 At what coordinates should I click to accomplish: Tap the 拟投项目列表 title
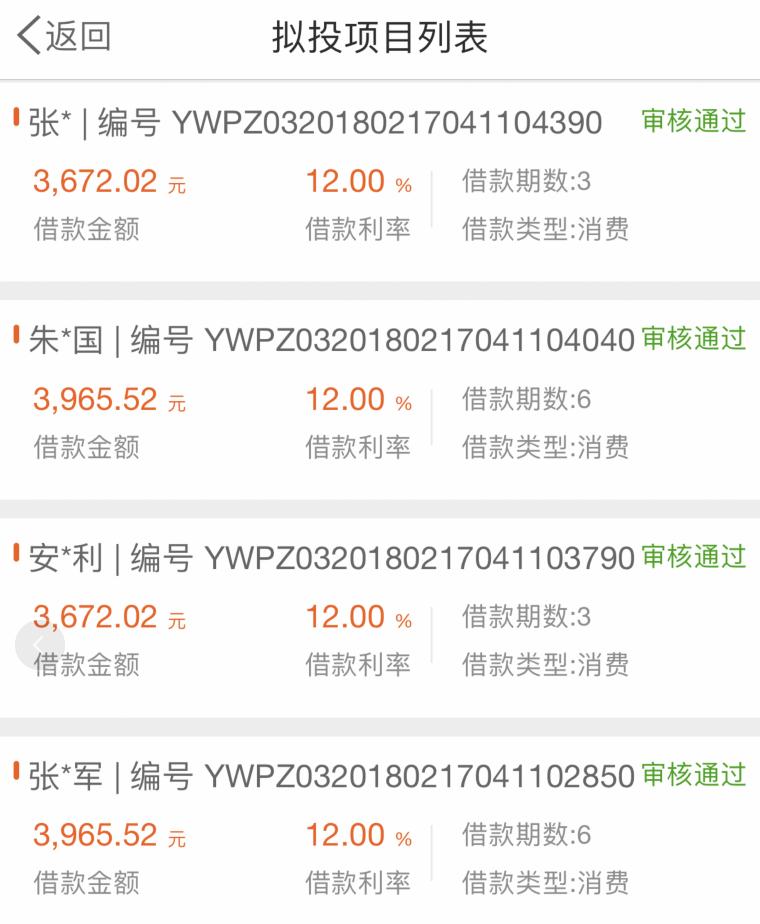[380, 36]
